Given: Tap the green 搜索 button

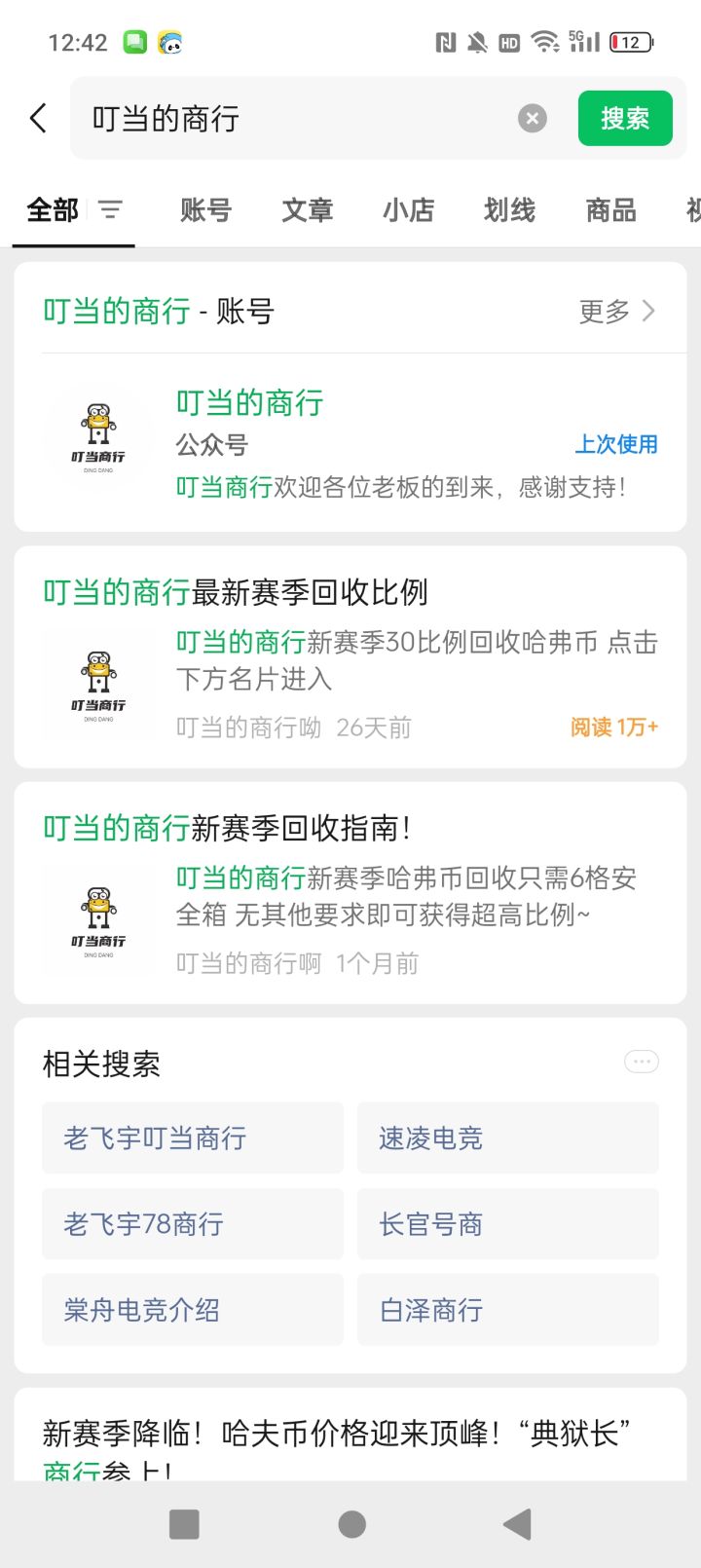Looking at the screenshot, I should click(x=625, y=119).
